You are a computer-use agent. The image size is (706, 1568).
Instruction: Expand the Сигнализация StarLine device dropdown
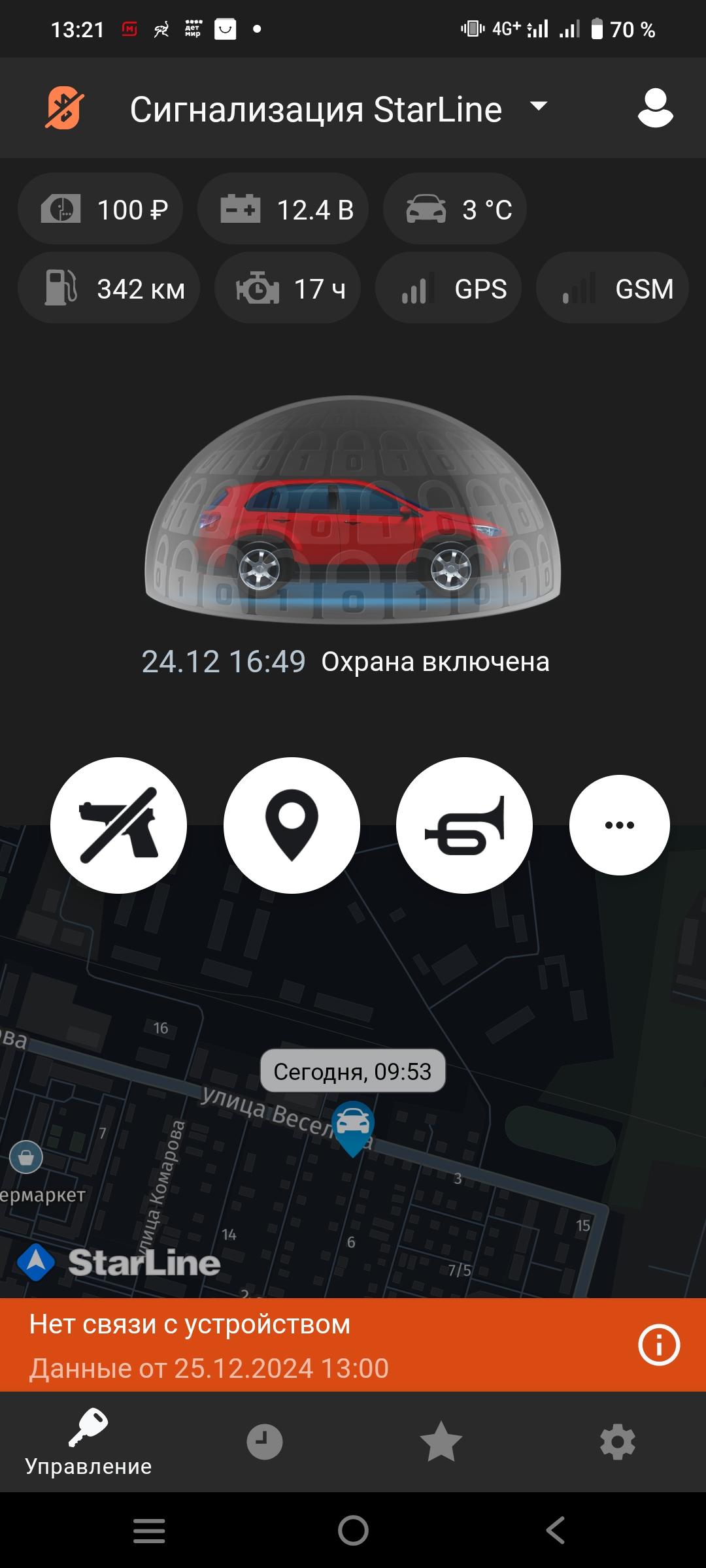click(538, 106)
